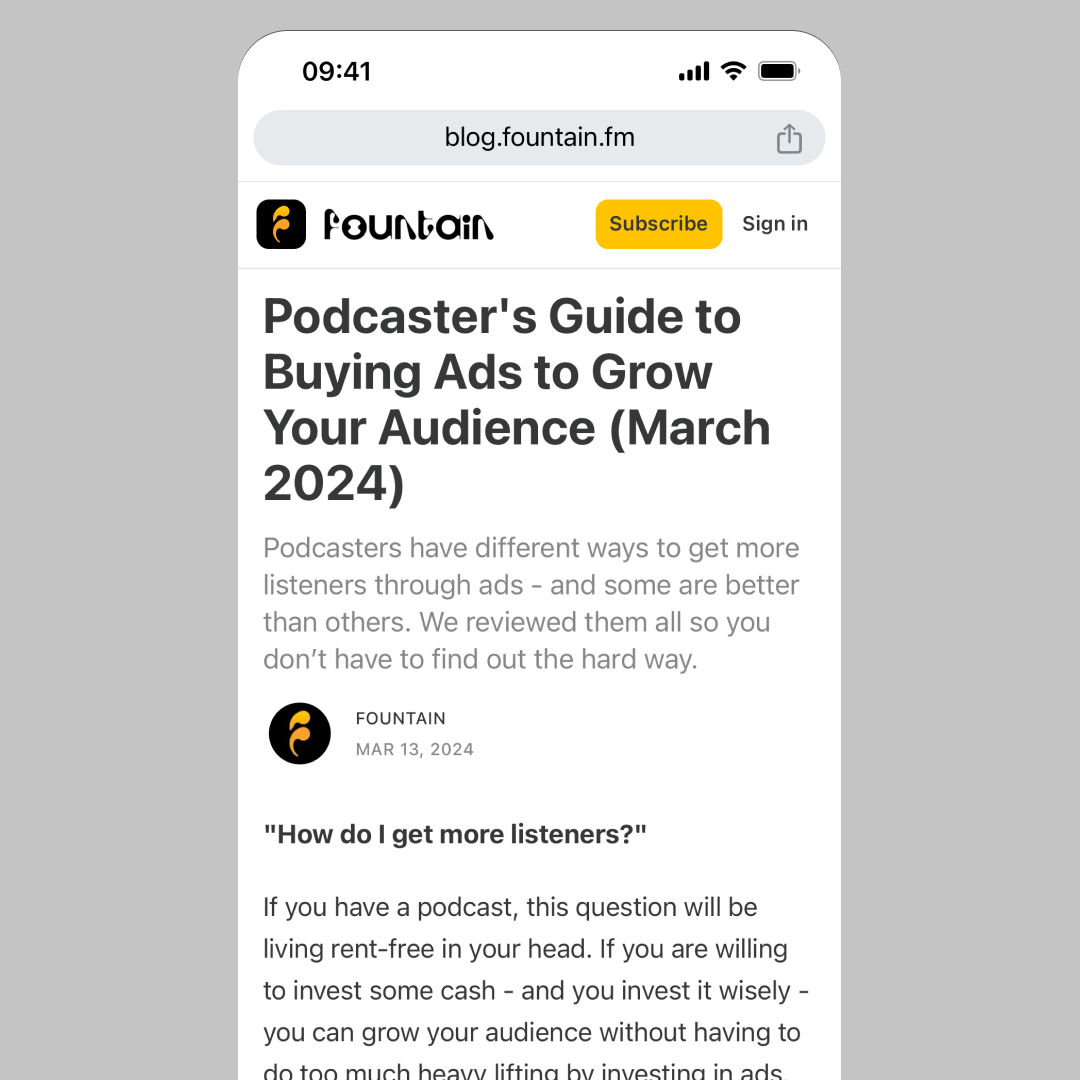This screenshot has height=1080, width=1080.
Task: Tap the share icon in the address bar
Action: (x=789, y=138)
